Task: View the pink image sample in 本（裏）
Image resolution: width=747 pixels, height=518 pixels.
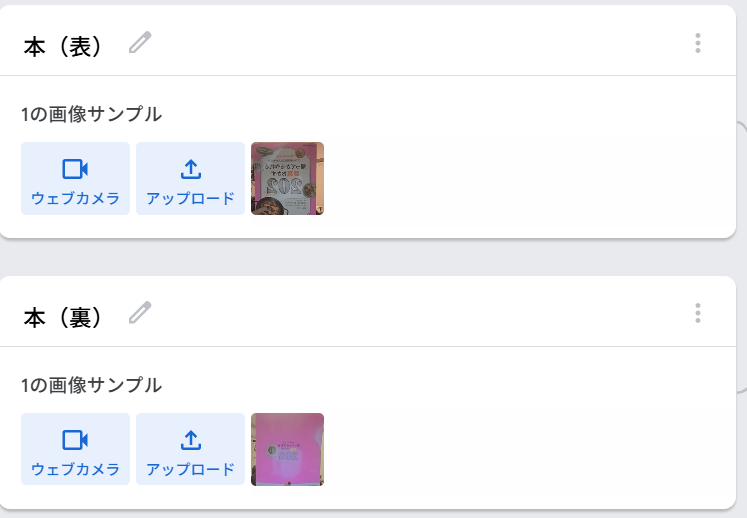Action: pyautogui.click(x=287, y=449)
